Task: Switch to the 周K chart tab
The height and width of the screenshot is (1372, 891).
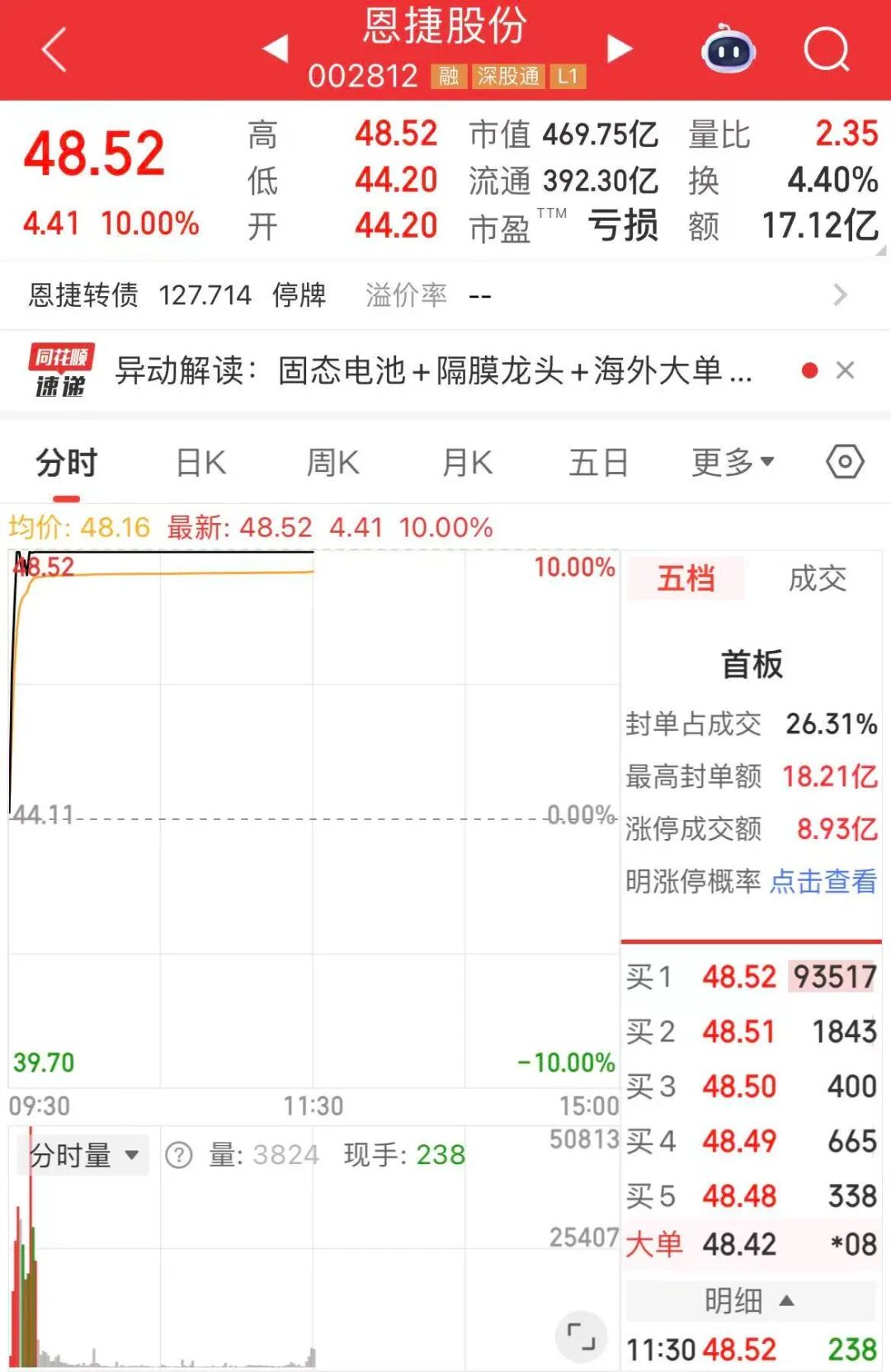Action: coord(332,463)
